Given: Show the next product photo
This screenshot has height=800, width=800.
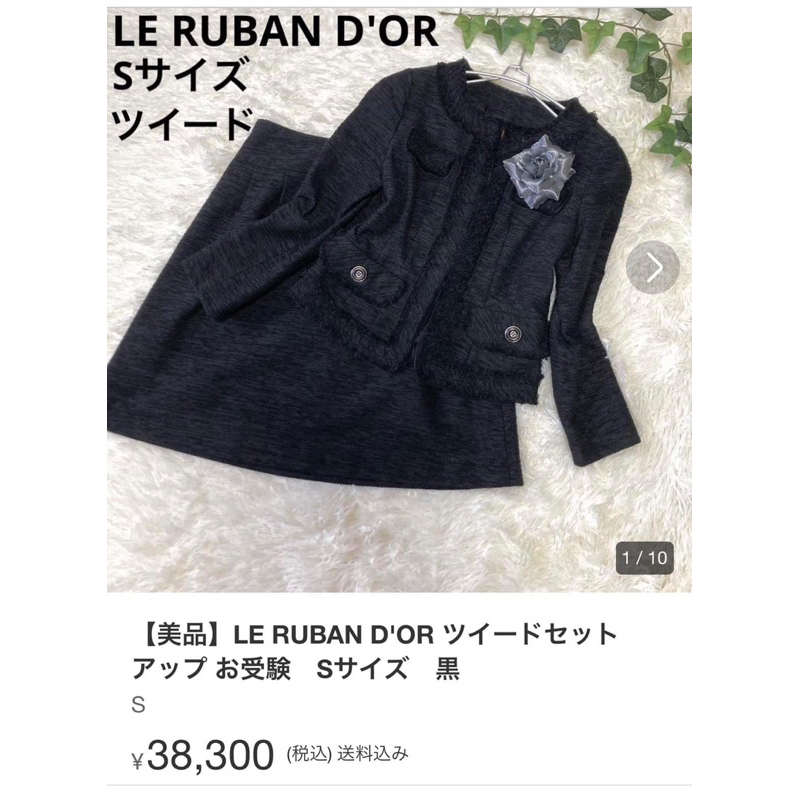Looking at the screenshot, I should tap(653, 267).
